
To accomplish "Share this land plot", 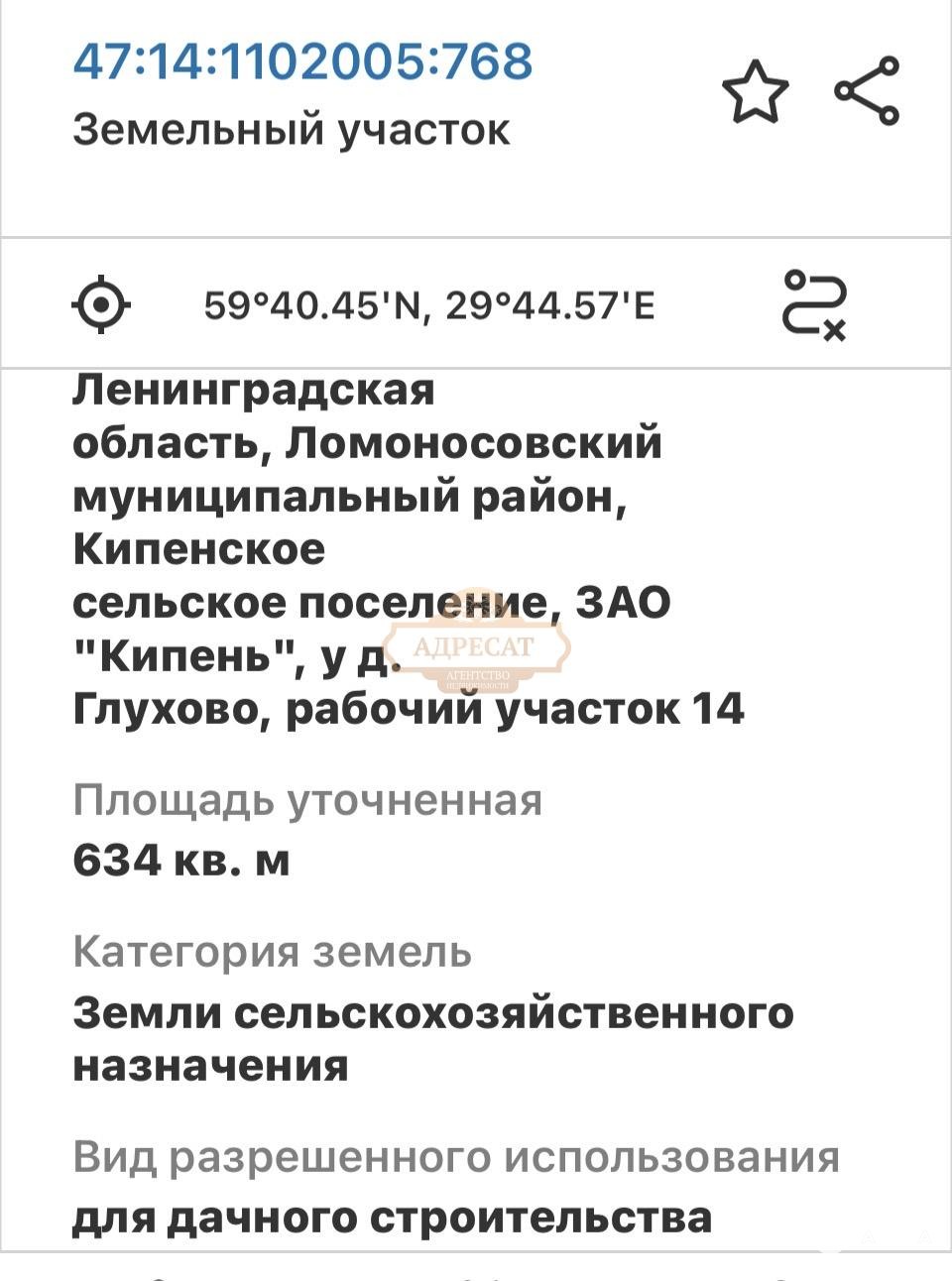I will click(867, 91).
